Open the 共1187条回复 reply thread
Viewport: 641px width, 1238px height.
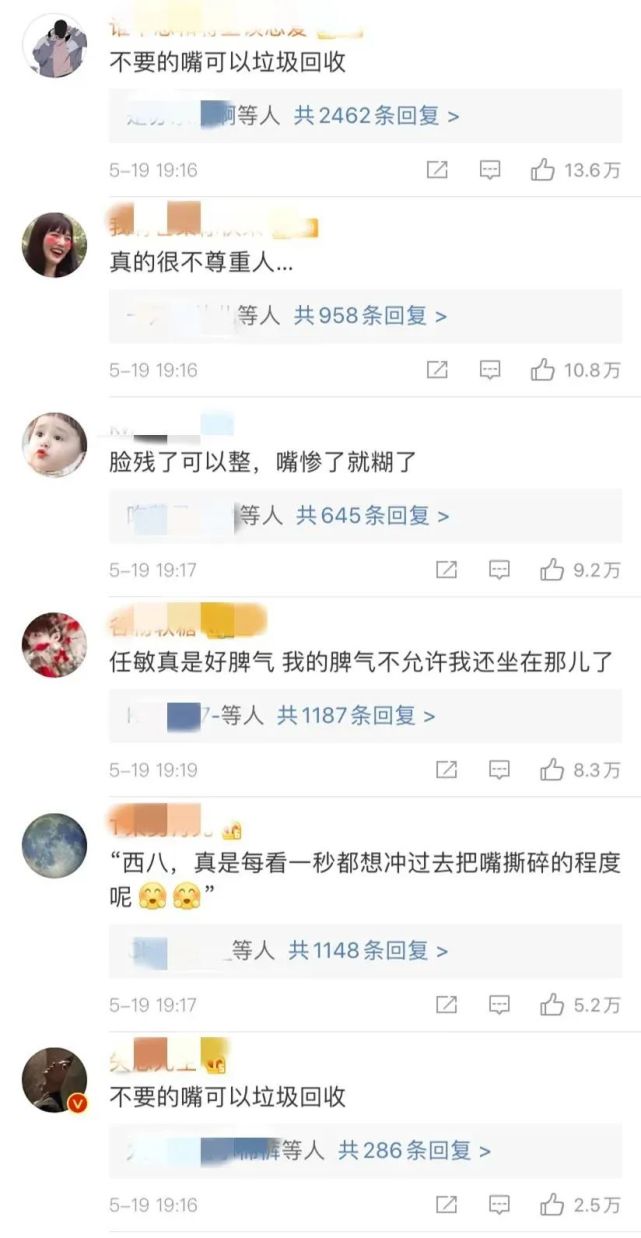tap(356, 716)
